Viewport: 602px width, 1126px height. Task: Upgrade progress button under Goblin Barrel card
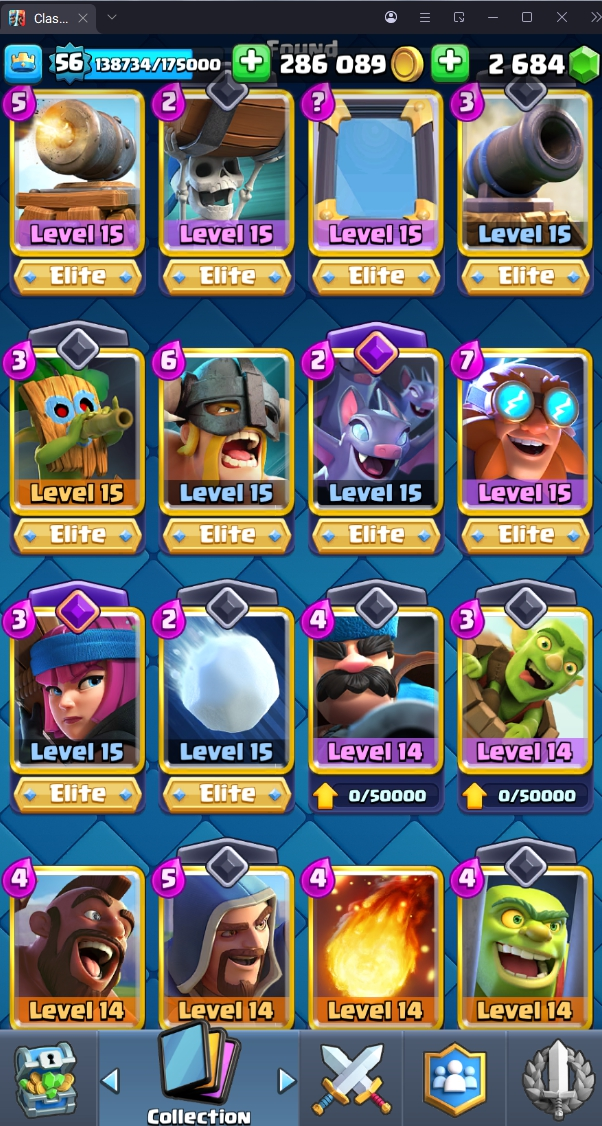tap(525, 796)
